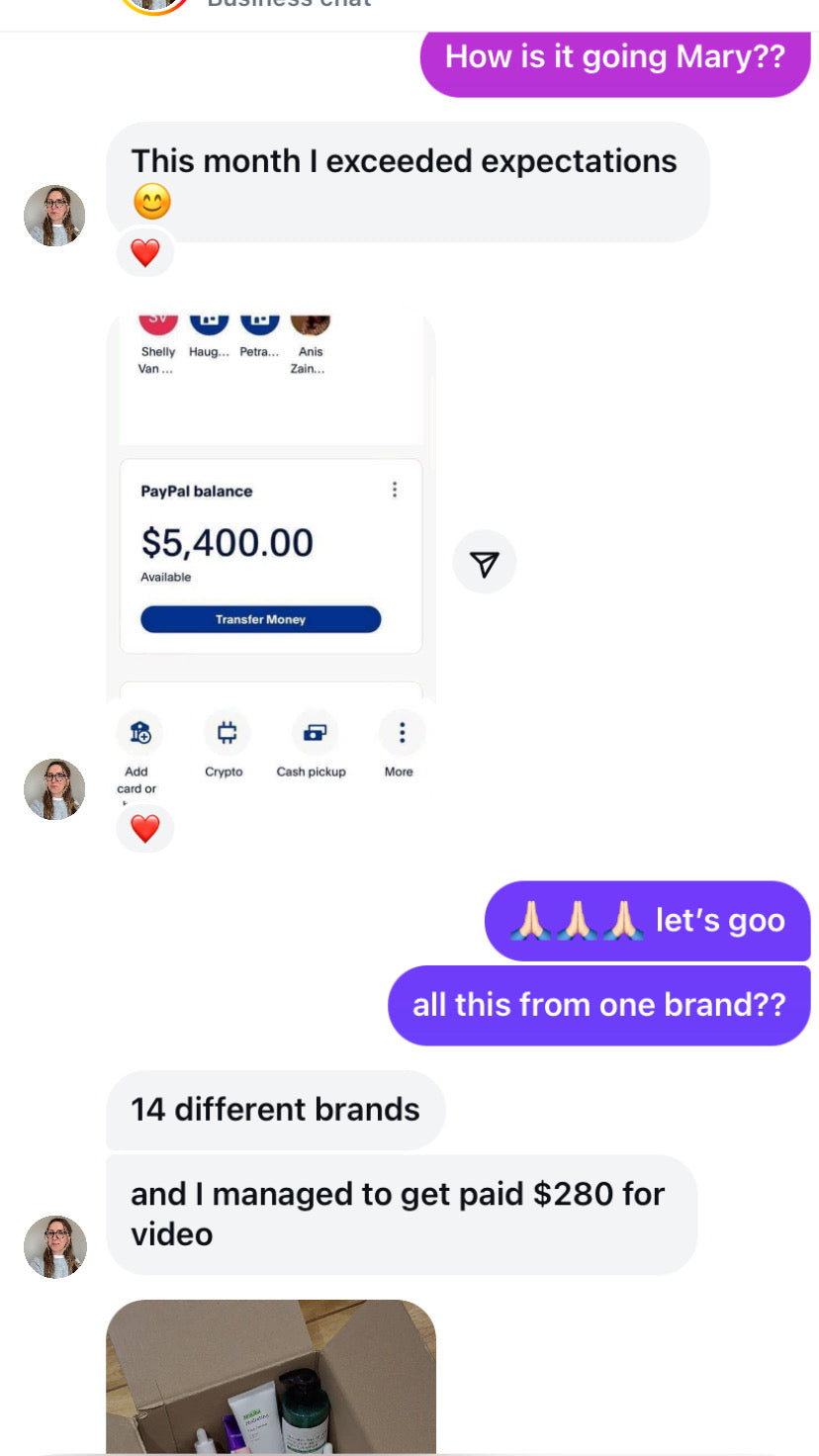Open Mary's profile picture beside $280 message
The image size is (819, 1456).
[54, 1246]
